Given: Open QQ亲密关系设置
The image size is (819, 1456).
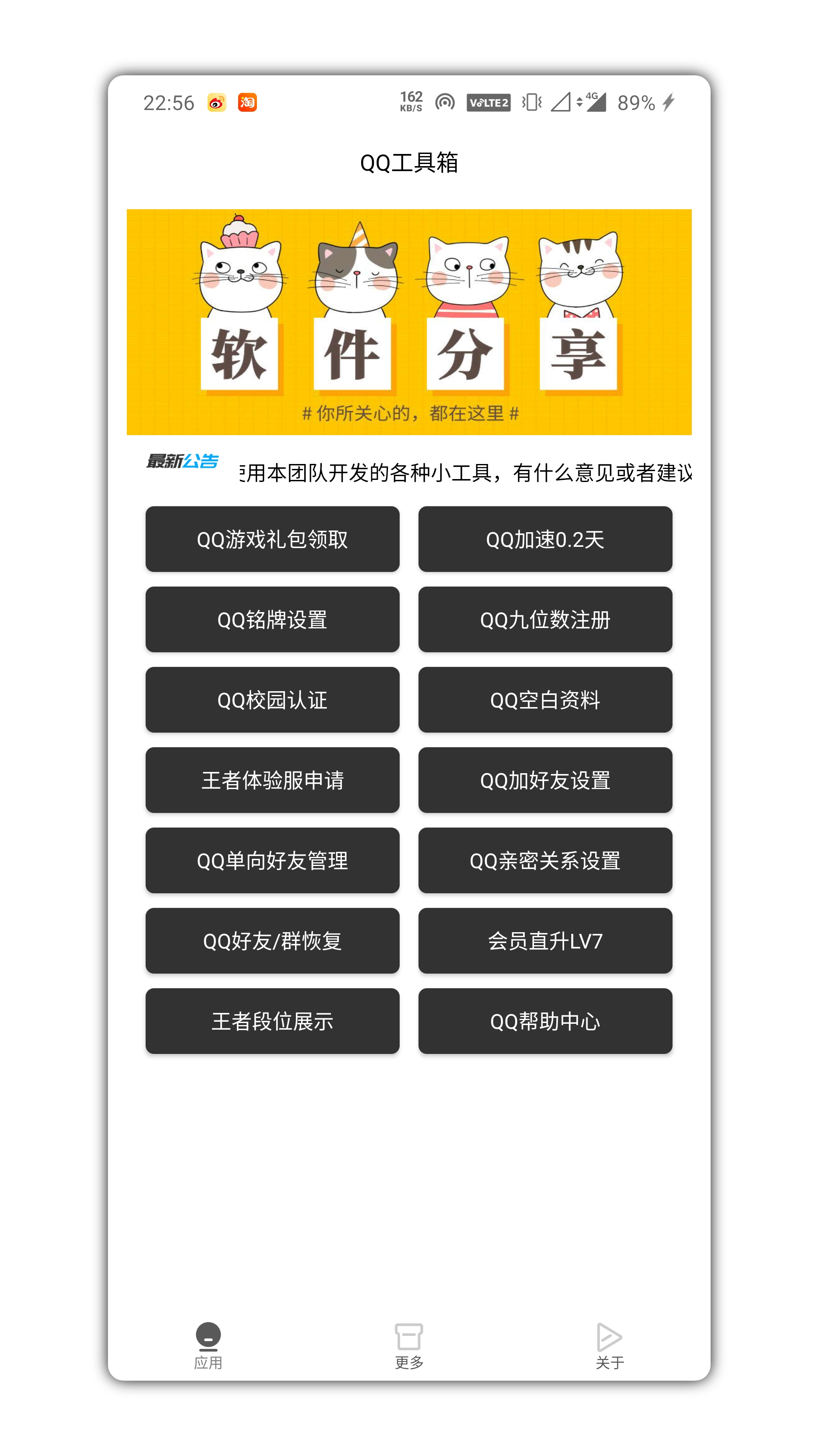Looking at the screenshot, I should (x=544, y=861).
